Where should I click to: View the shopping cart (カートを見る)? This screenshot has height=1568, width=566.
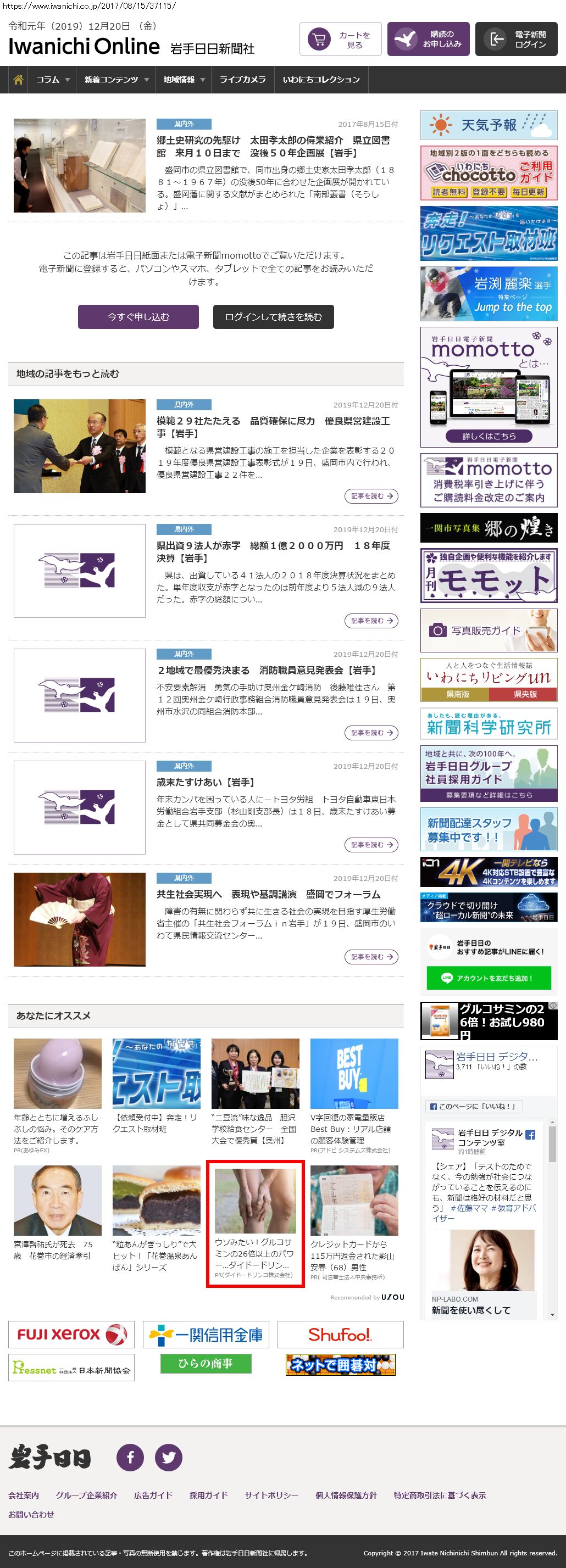pos(340,40)
